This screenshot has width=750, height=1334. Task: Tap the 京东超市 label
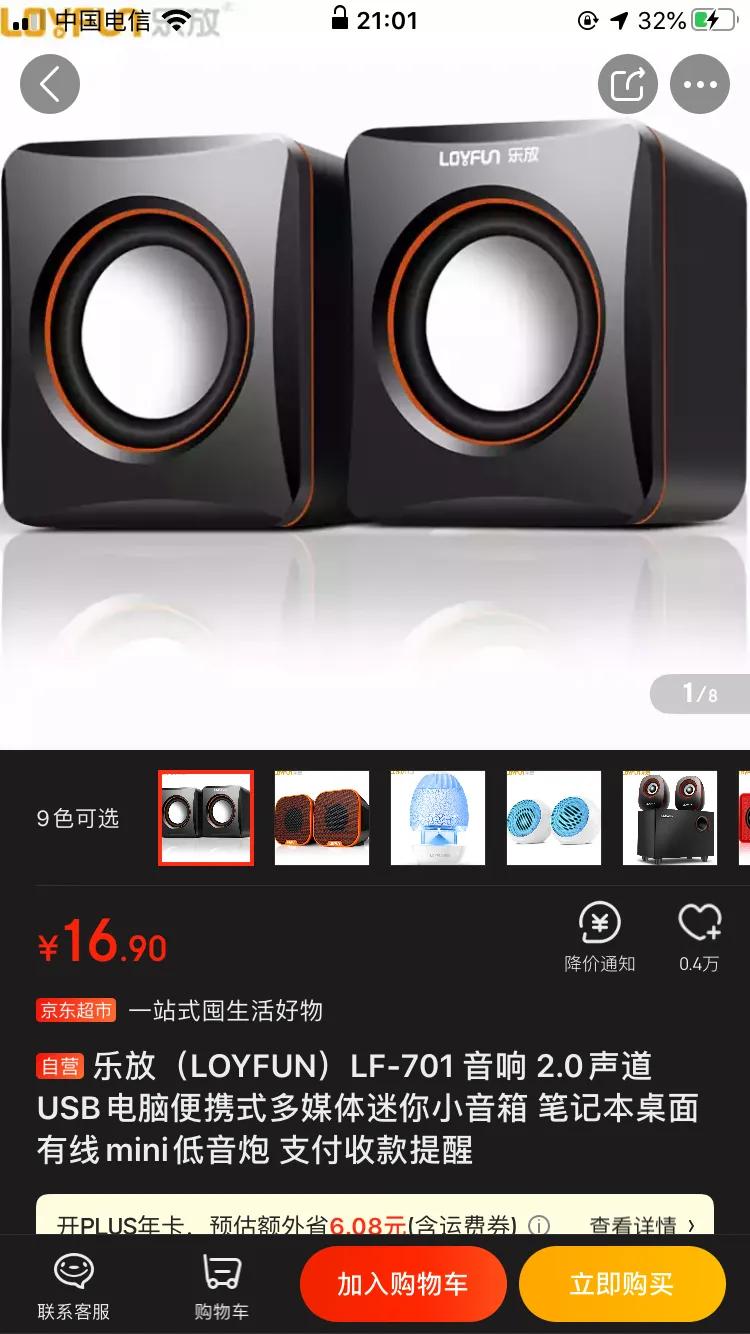(x=76, y=1011)
